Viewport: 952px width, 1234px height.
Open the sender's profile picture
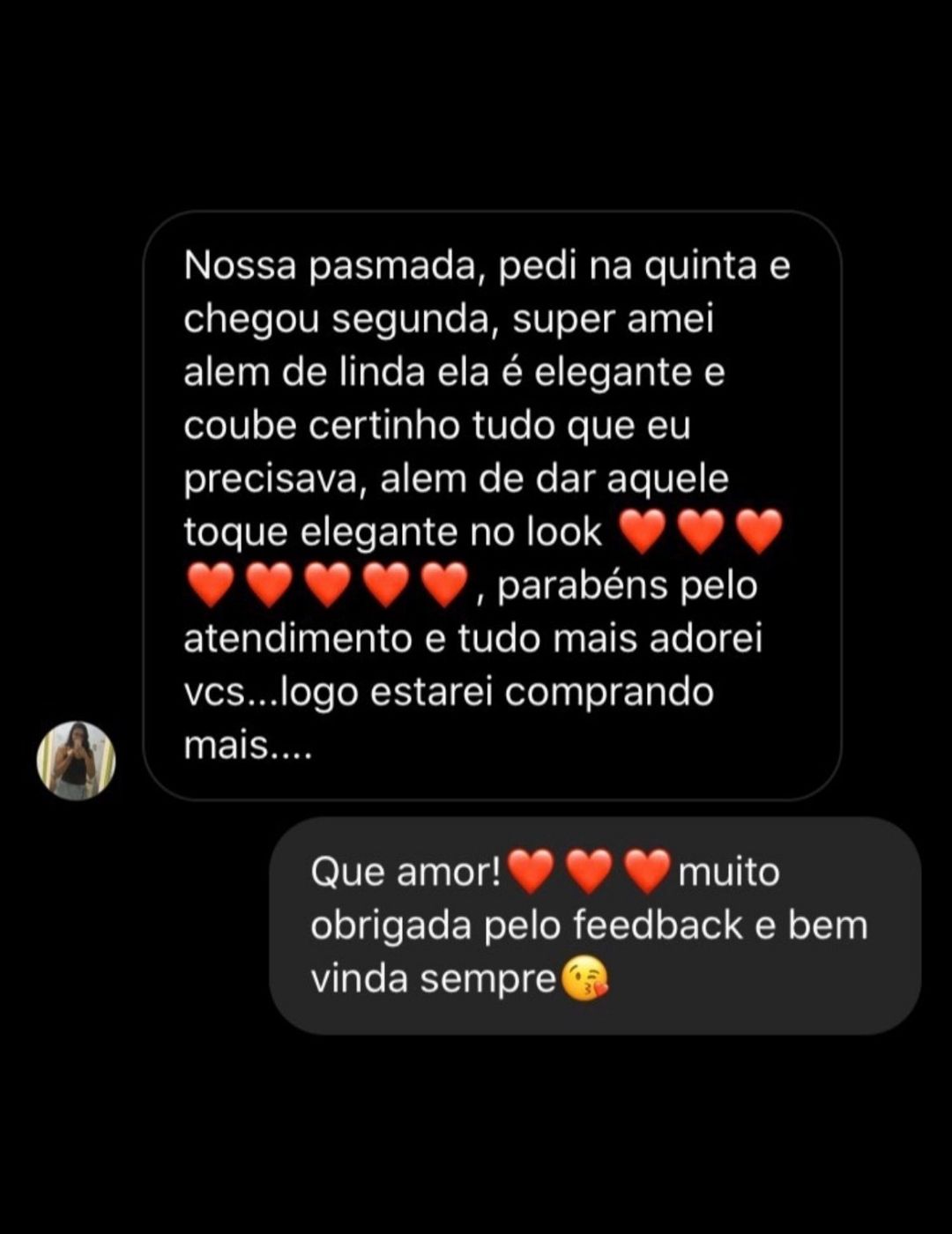[76, 760]
